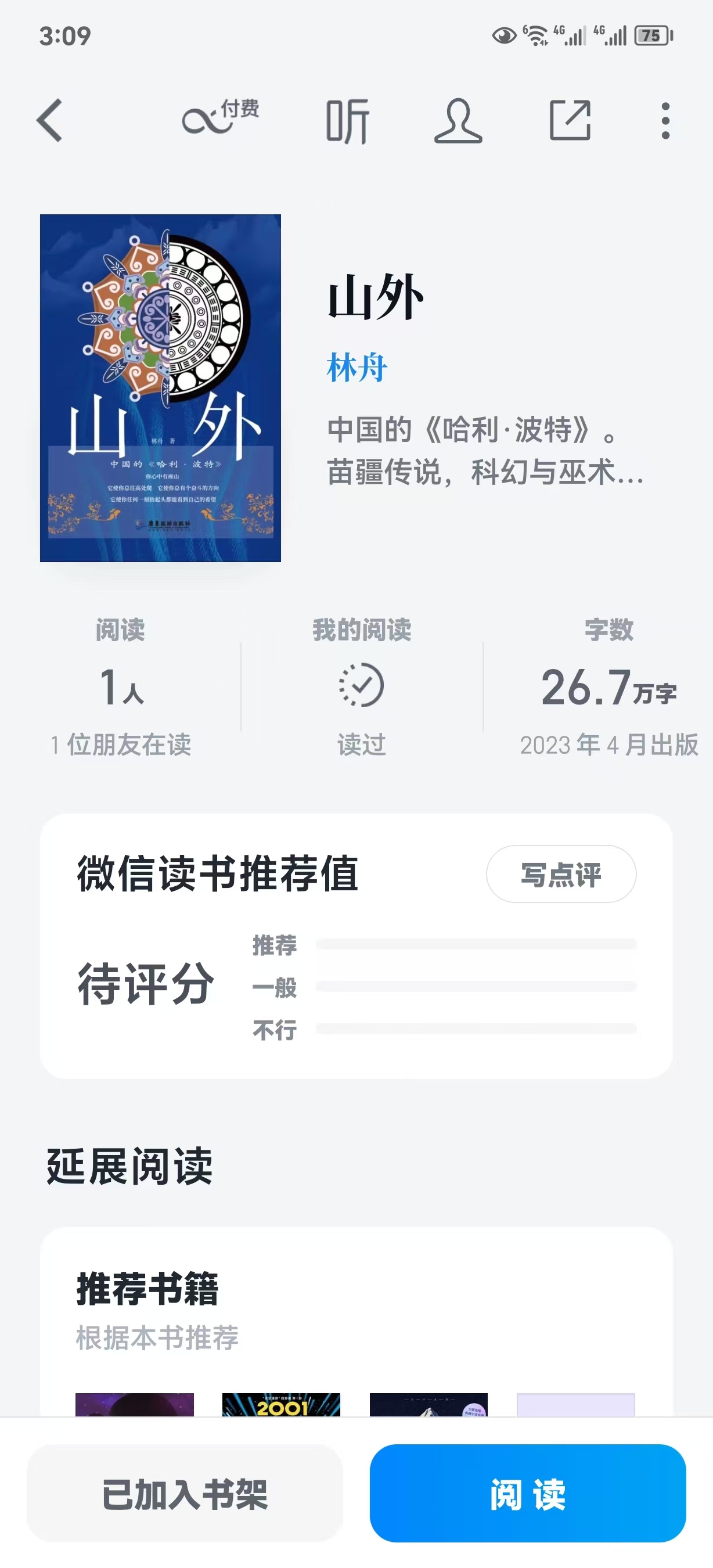Screen dimensions: 713x1568
Task: Open the 2001 recommended book cover
Action: 281,1405
